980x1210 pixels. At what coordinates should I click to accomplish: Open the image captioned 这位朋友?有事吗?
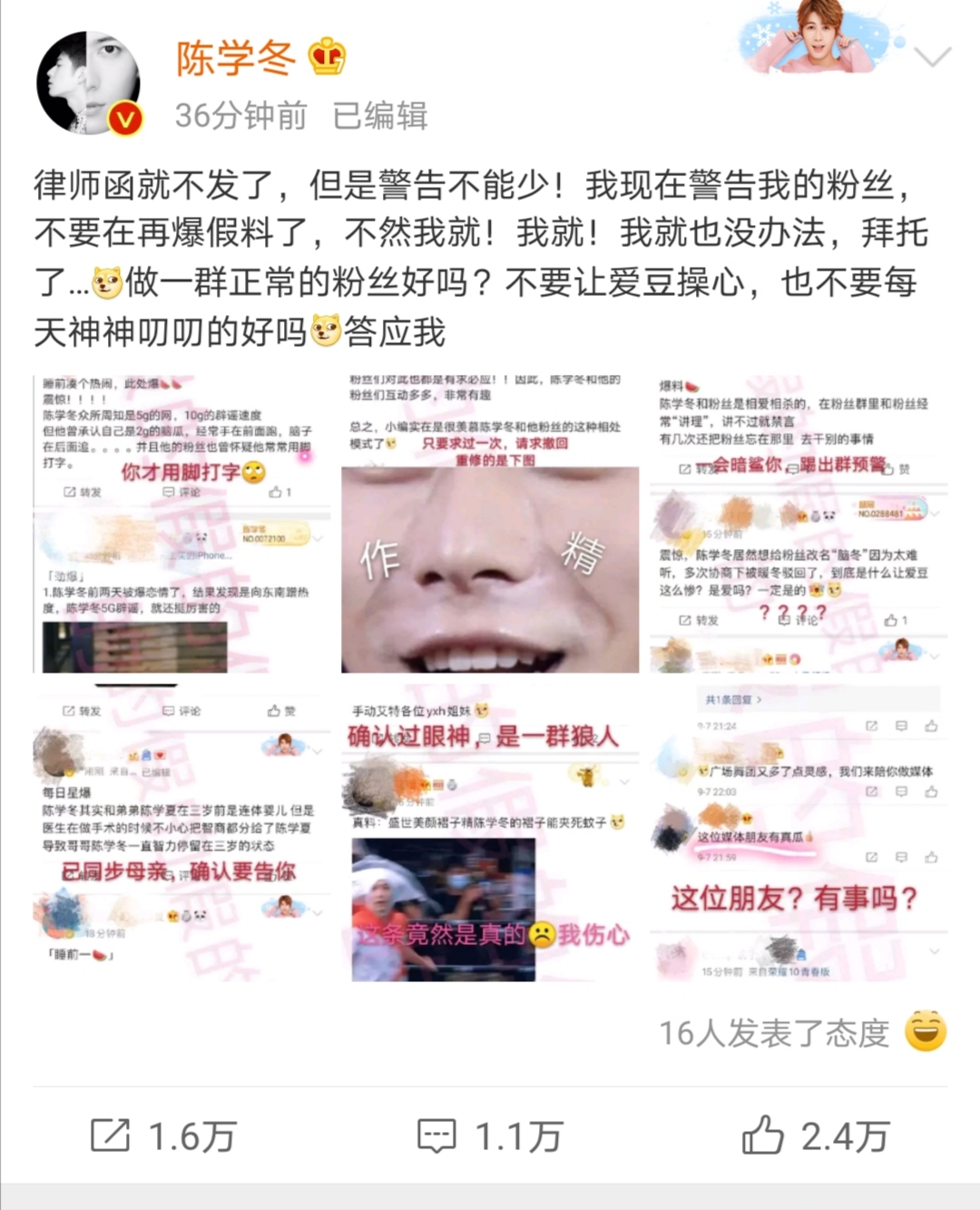point(799,833)
